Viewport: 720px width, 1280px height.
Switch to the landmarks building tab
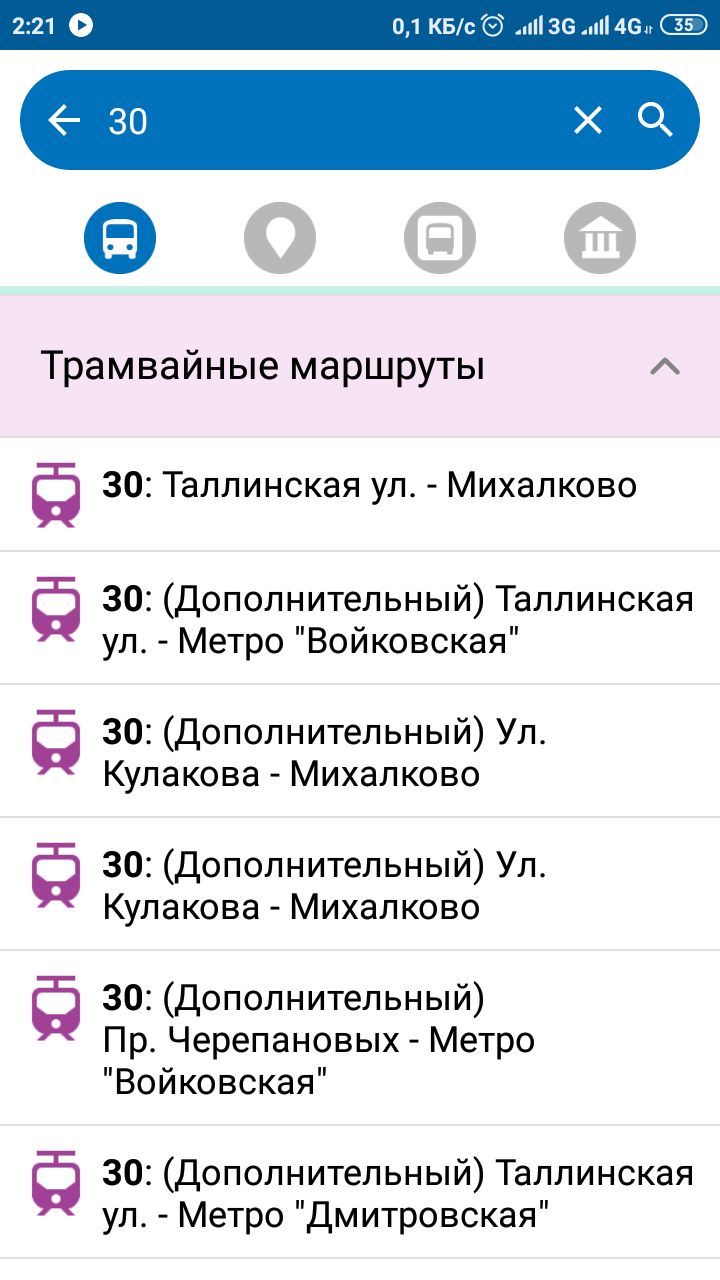[x=600, y=238]
